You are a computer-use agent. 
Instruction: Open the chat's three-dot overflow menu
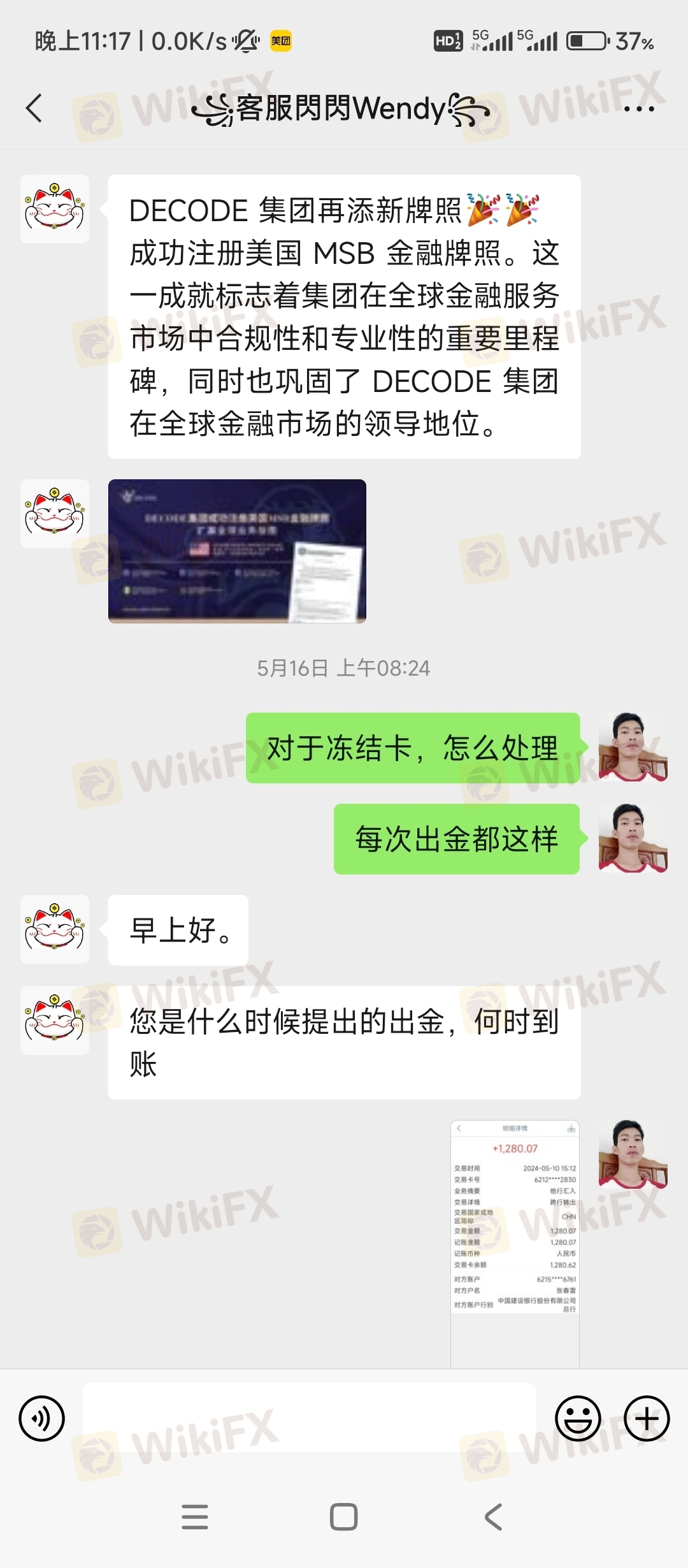[x=639, y=109]
